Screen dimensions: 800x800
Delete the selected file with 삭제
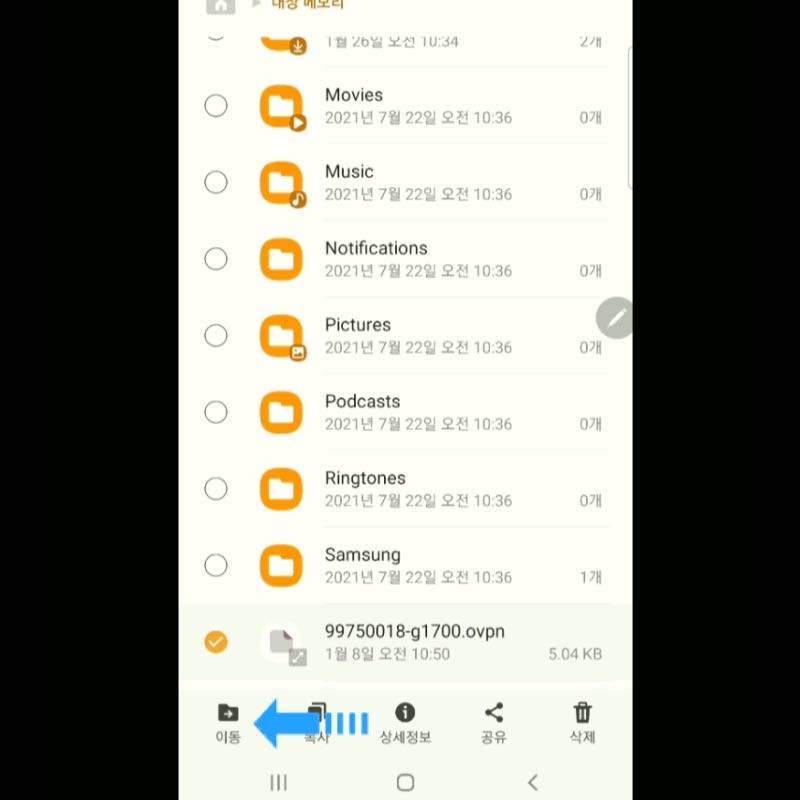pos(582,723)
